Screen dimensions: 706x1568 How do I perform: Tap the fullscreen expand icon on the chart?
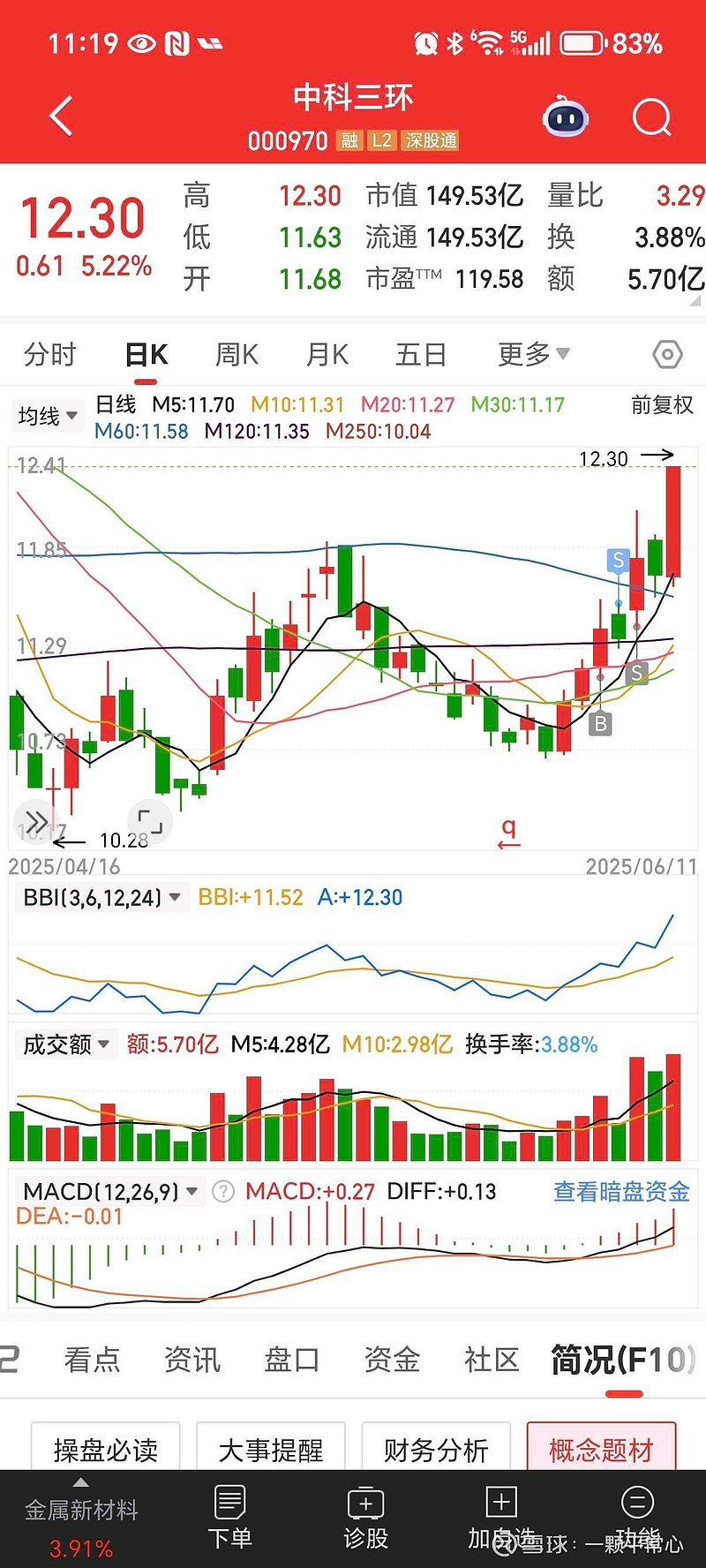tap(149, 820)
